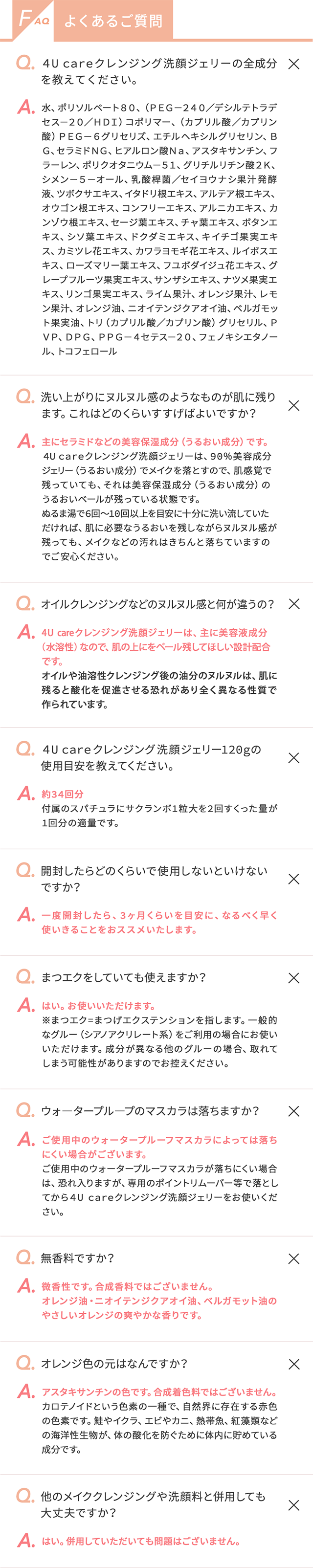Collapse the まつエク question
313x1568 pixels.
293,978
